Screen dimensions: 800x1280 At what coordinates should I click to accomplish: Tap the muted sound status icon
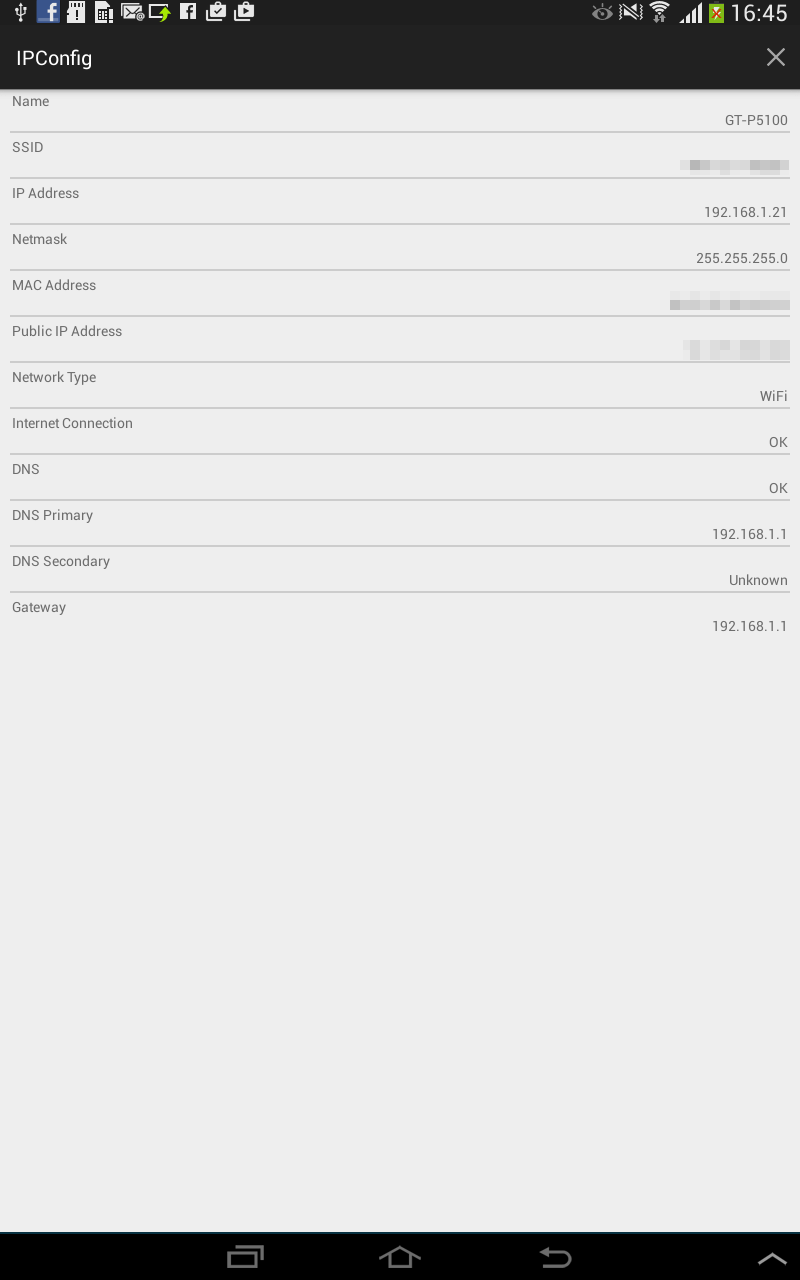(x=630, y=12)
